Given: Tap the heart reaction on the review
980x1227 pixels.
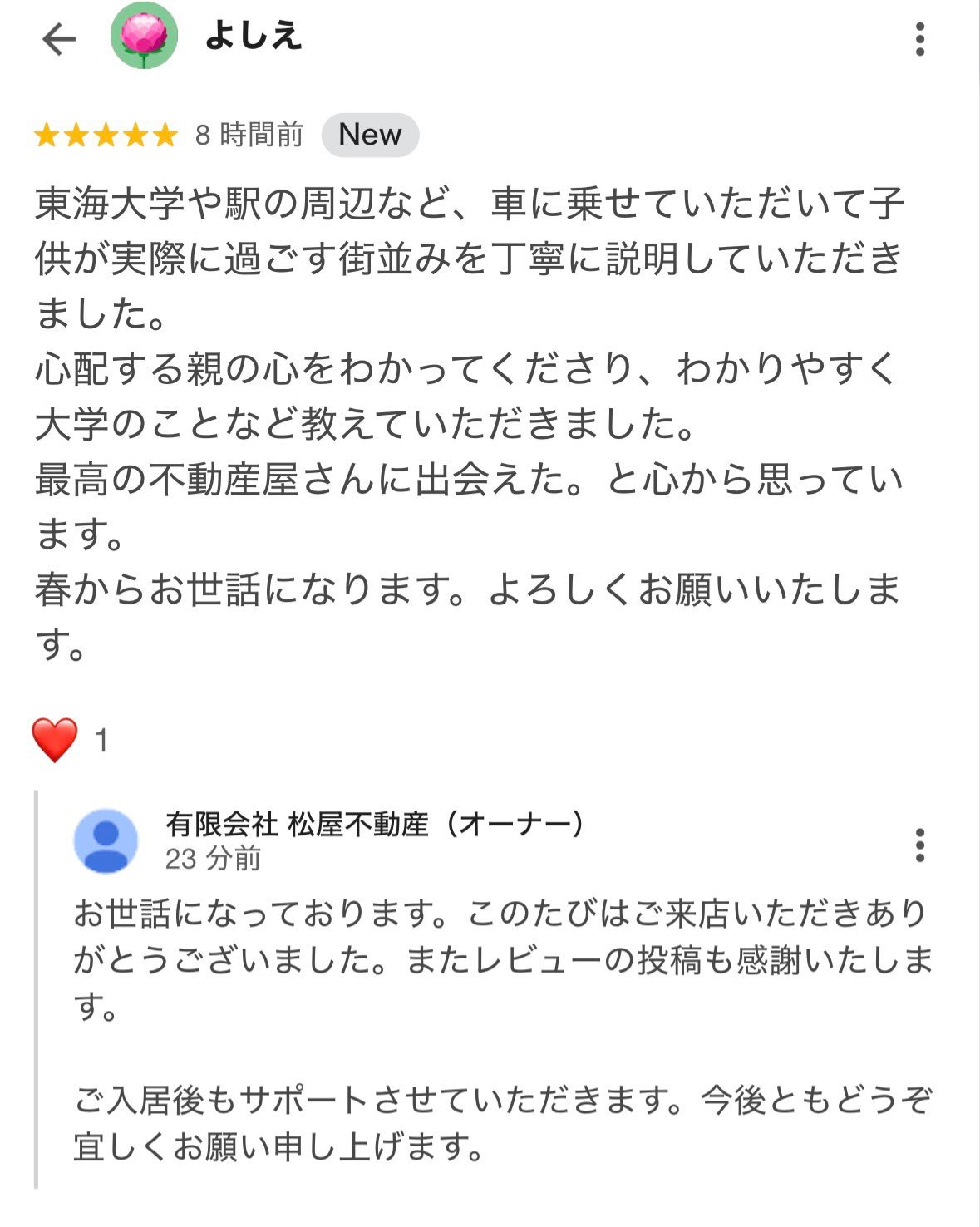Looking at the screenshot, I should (55, 740).
